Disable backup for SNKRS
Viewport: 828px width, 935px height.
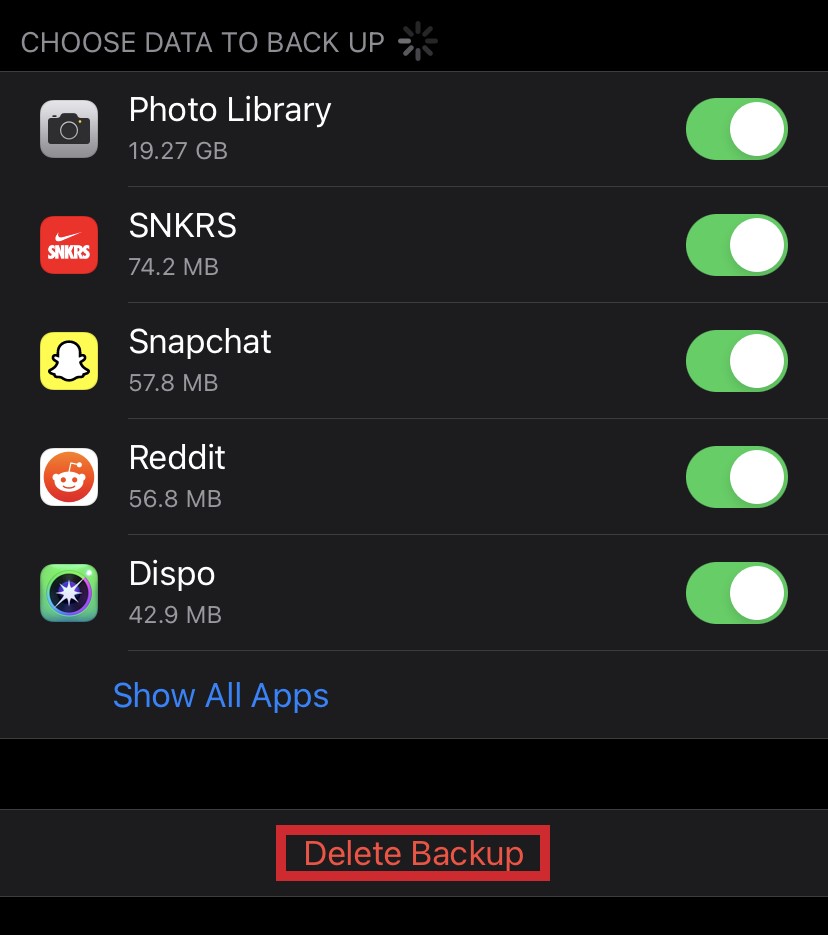click(736, 245)
